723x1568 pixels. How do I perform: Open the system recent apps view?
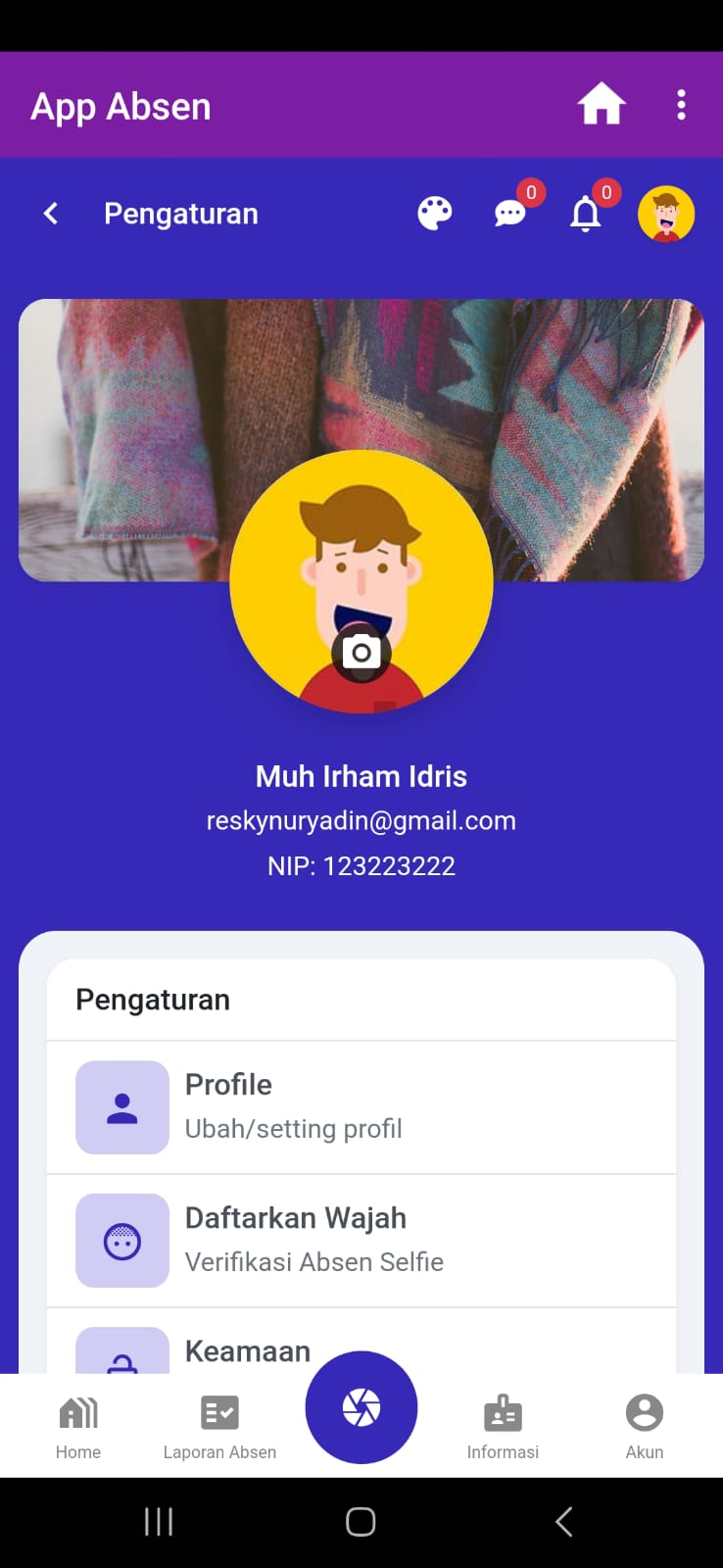(x=159, y=1521)
